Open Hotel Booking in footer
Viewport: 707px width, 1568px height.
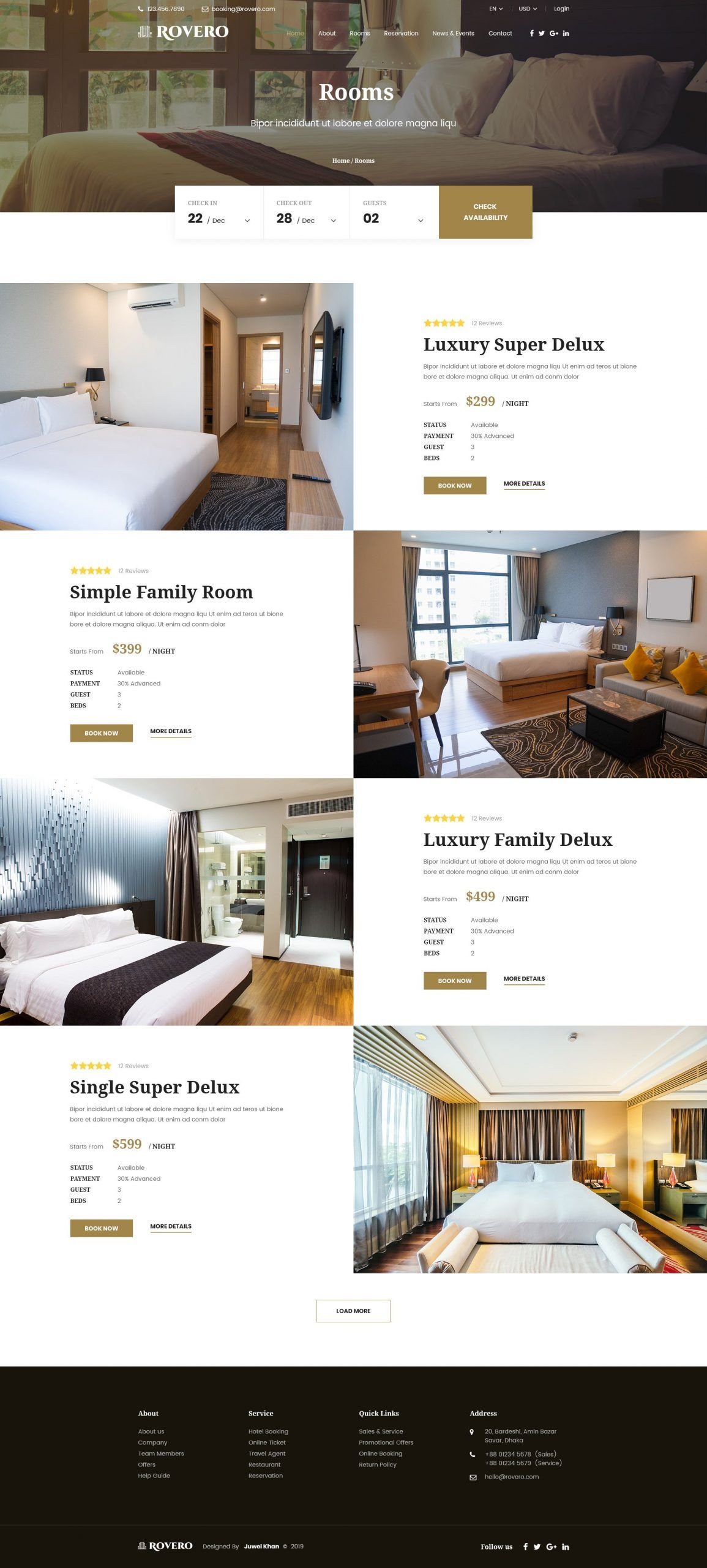(268, 1431)
